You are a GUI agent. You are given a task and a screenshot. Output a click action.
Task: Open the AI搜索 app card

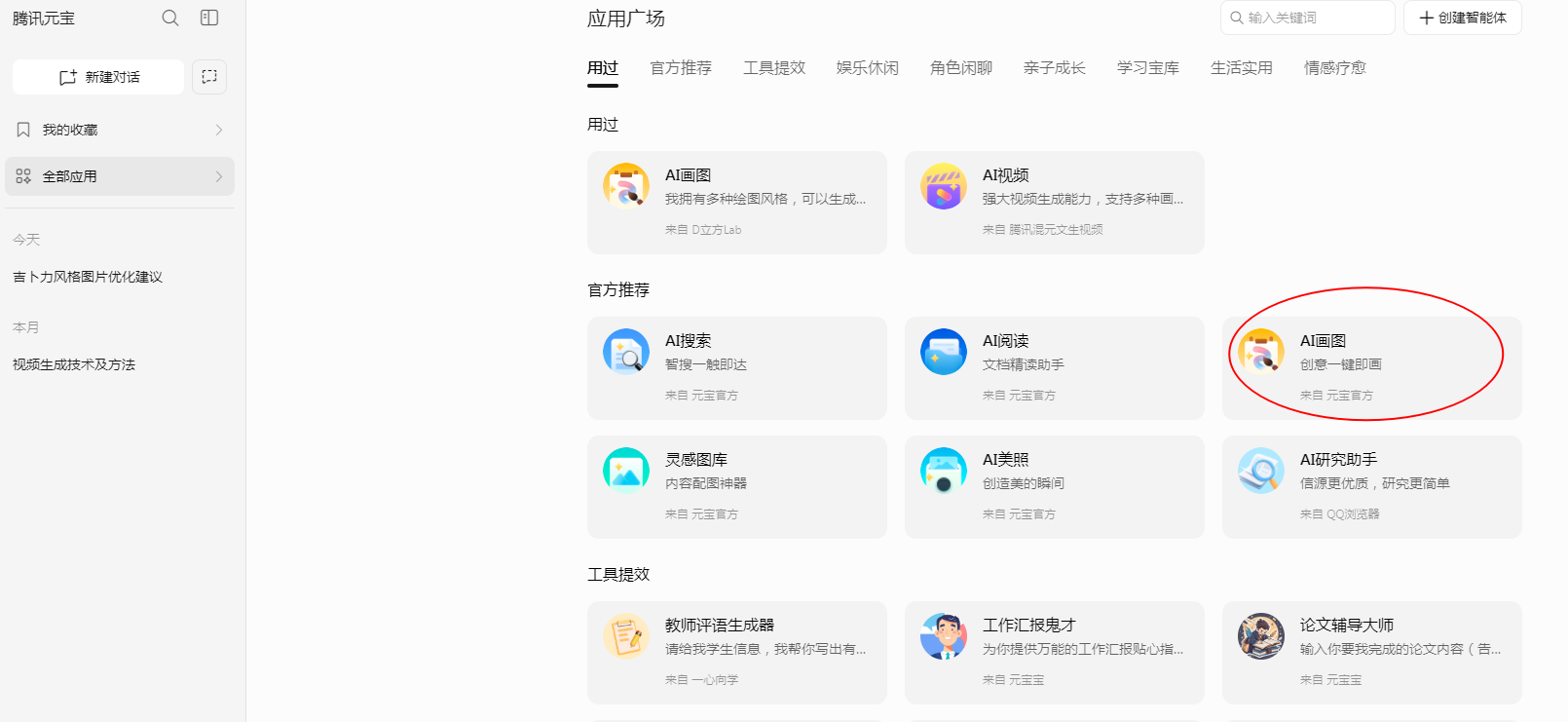click(736, 367)
